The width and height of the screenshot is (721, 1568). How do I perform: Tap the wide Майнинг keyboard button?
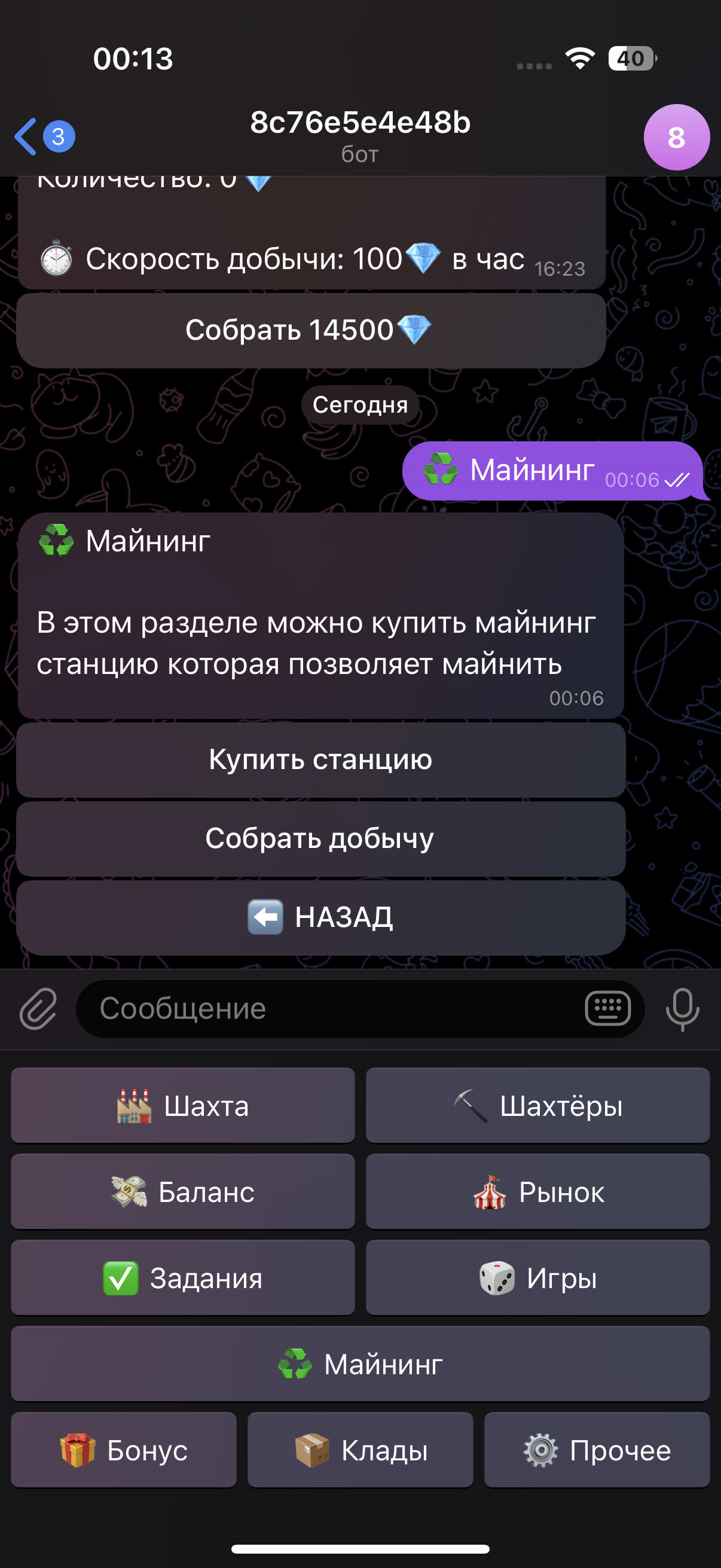point(360,1364)
